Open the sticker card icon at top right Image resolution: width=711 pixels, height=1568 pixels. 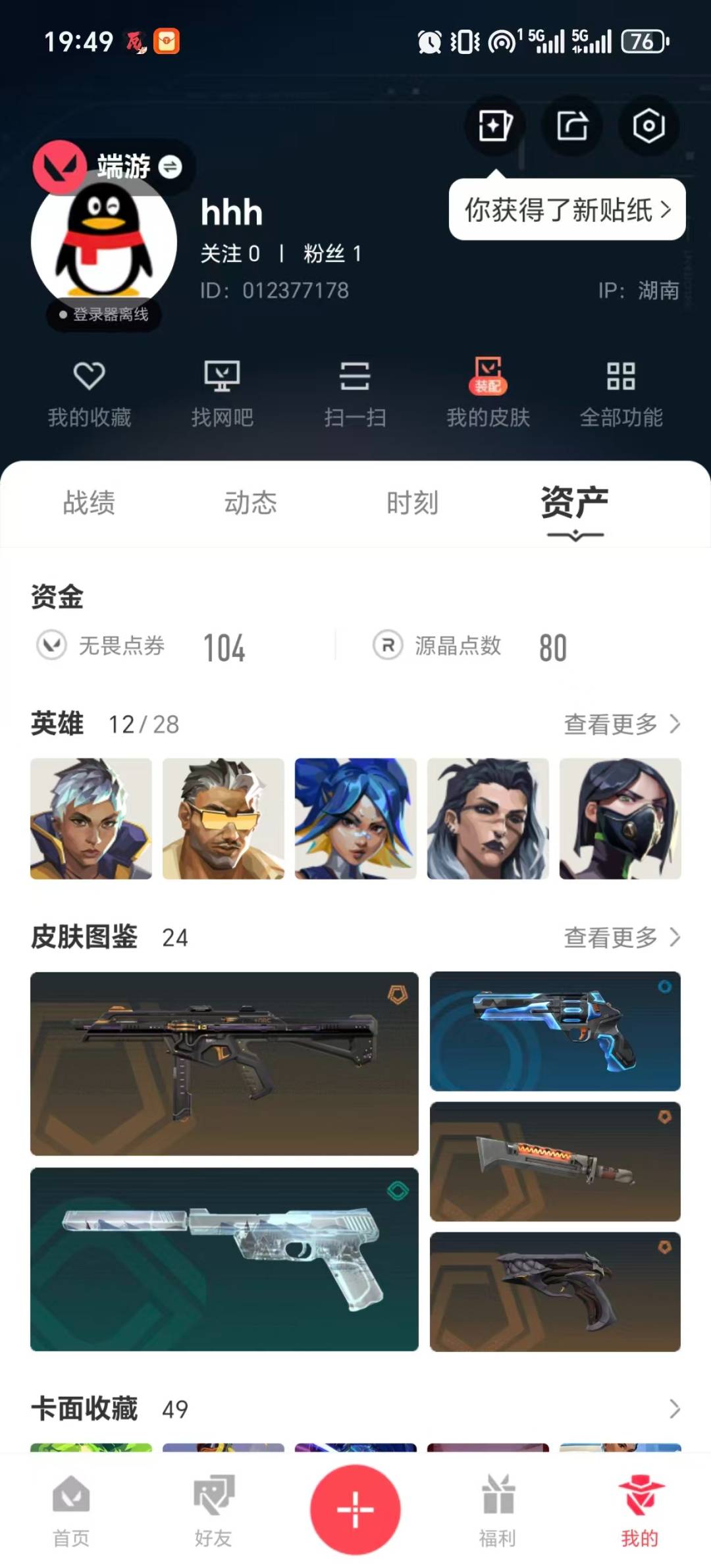[494, 127]
